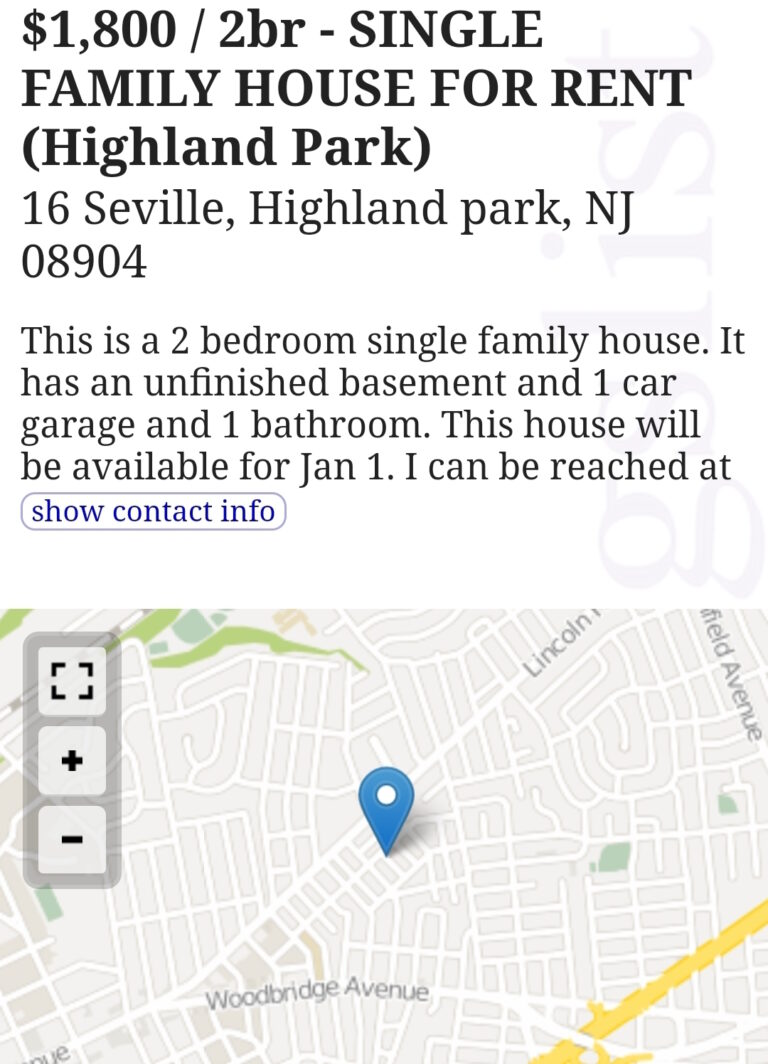Zoom out of the map
The height and width of the screenshot is (1064, 768).
72,840
